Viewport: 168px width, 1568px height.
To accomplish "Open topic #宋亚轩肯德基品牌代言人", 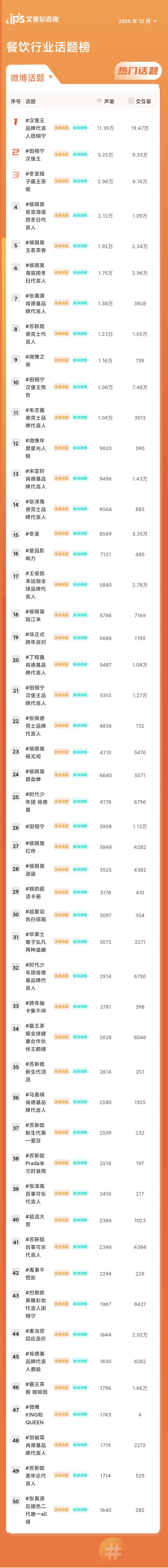I will (x=36, y=478).
